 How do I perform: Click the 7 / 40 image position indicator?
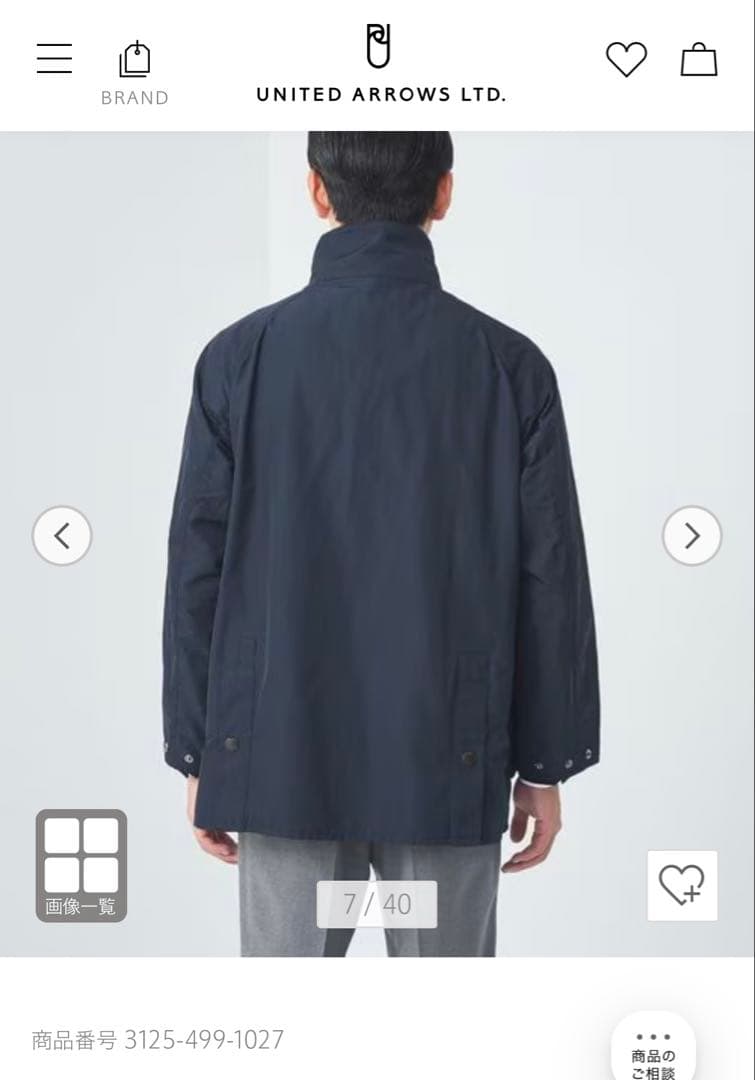[x=377, y=904]
